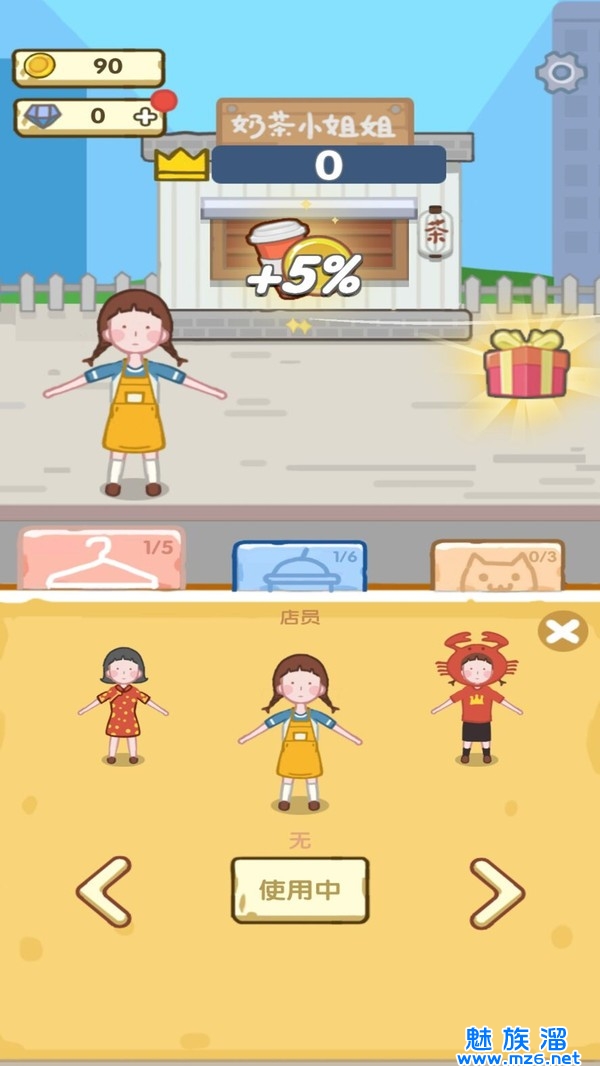Show next staff character with right arrow
600x1066 pixels.
(496, 890)
